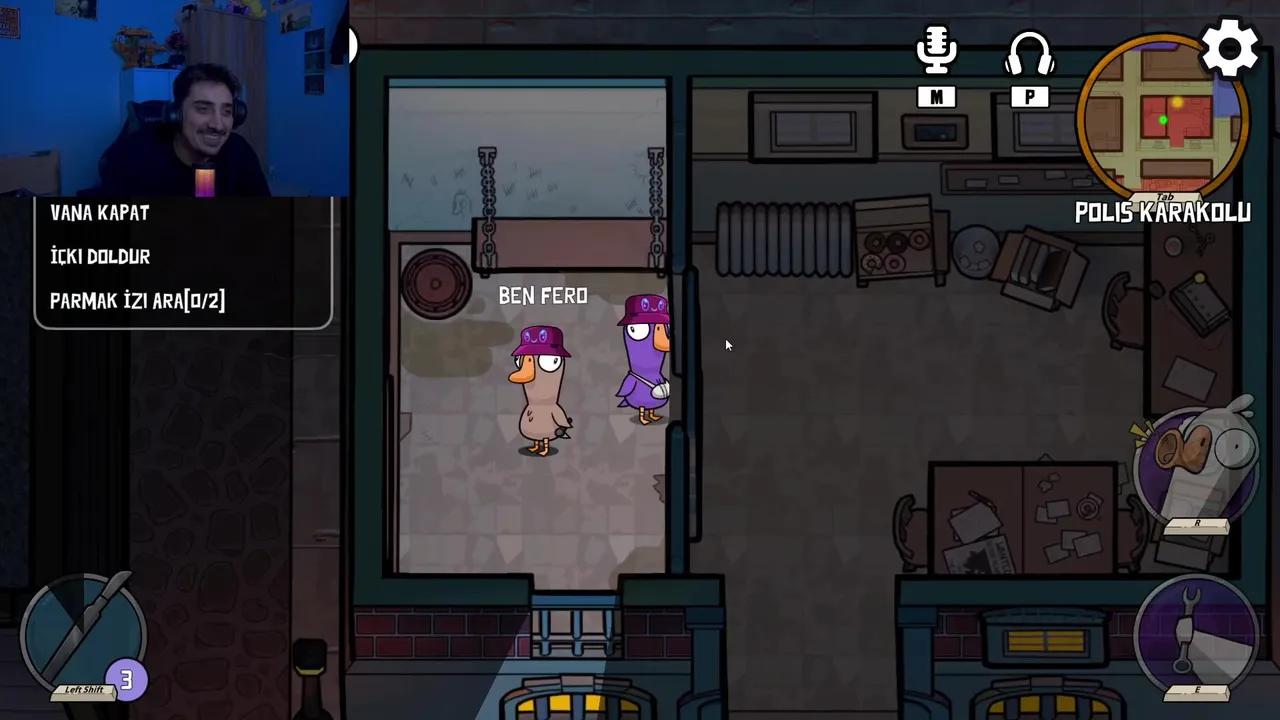Screen dimensions: 1280x720
Task: Toggle the headphones audio icon
Action: coord(1029,55)
